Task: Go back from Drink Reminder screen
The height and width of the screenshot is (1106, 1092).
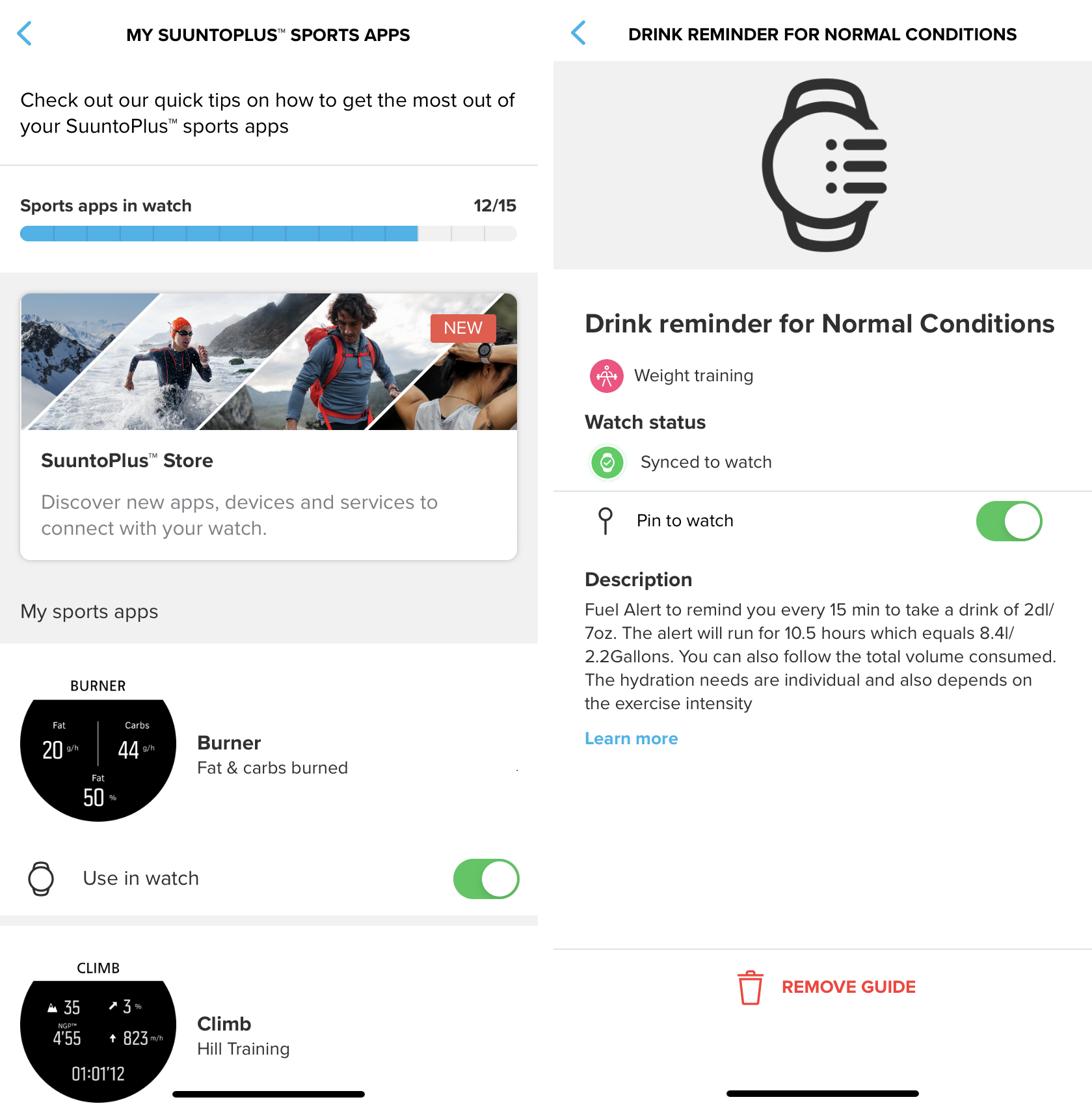Action: click(x=578, y=33)
